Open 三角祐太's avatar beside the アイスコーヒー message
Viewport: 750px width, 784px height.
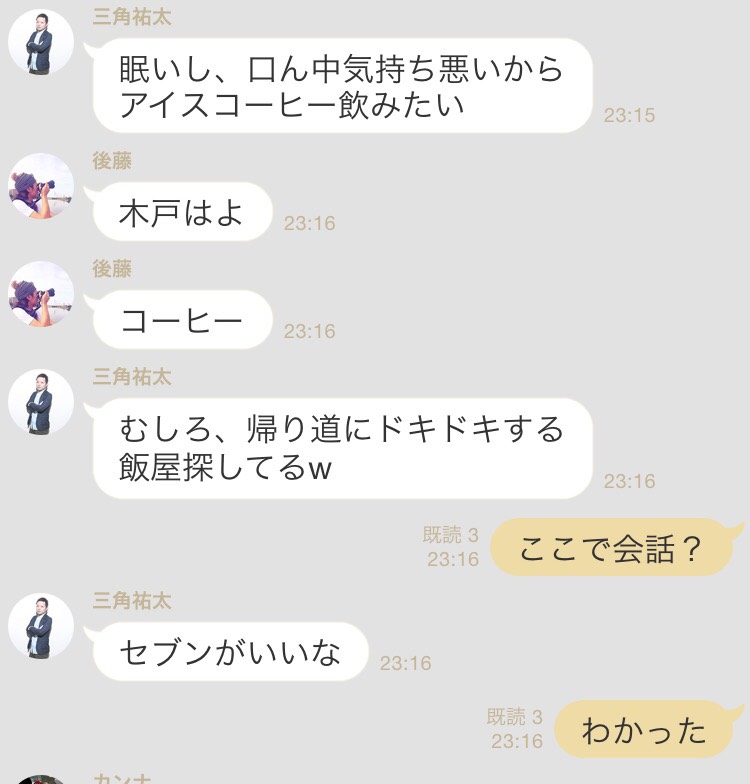41,41
